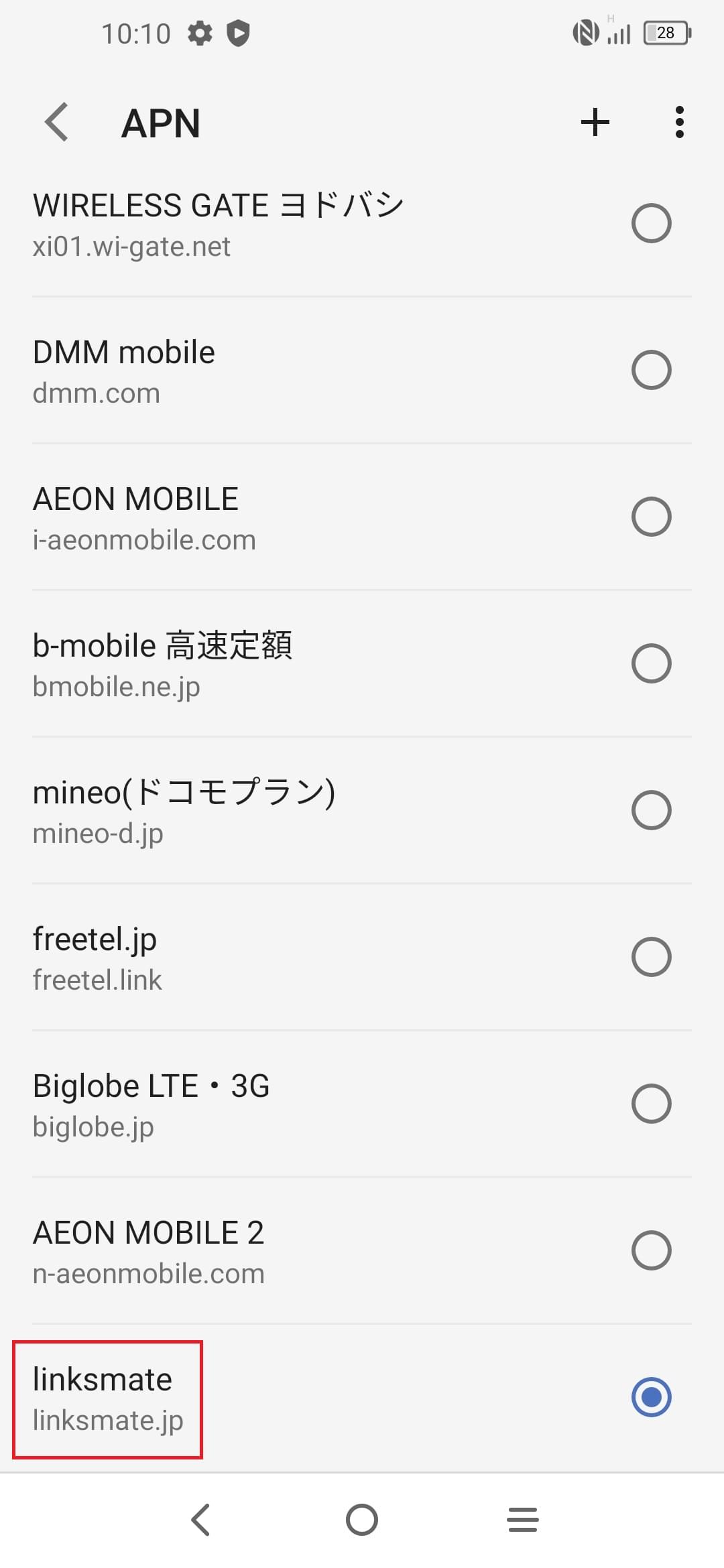Select the Biglobe LTE・3G radio button
Image resolution: width=724 pixels, height=1568 pixels.
[x=651, y=1104]
